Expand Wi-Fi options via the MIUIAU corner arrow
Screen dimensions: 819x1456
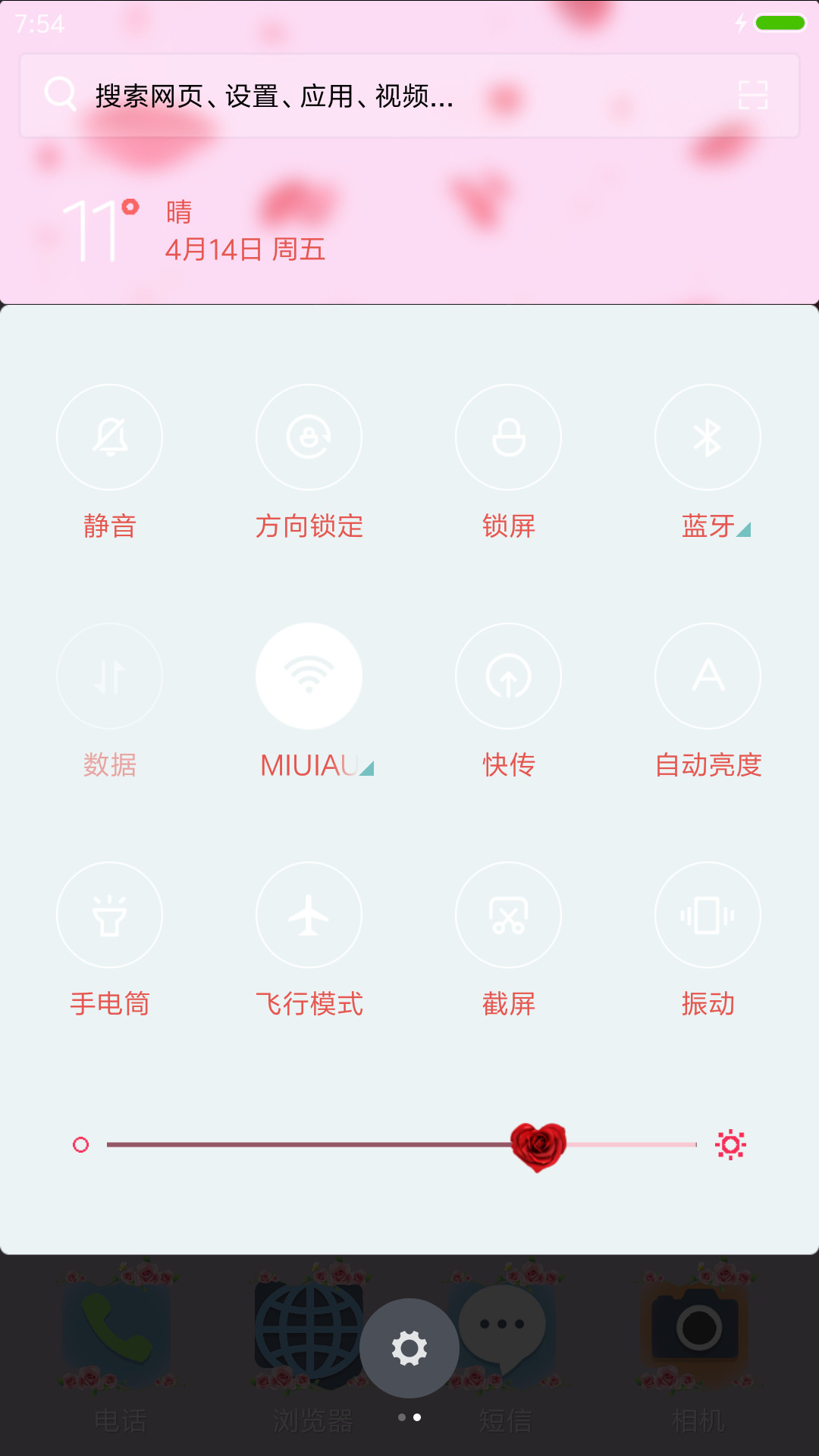(x=367, y=768)
